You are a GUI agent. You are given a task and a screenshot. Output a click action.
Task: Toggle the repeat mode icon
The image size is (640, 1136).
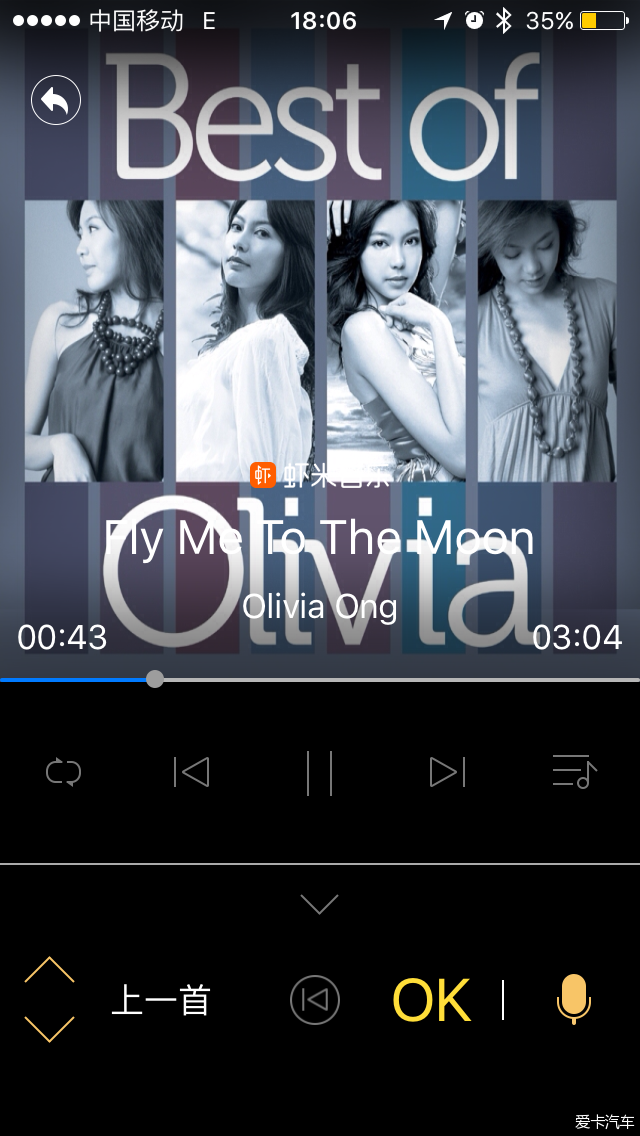(x=63, y=772)
